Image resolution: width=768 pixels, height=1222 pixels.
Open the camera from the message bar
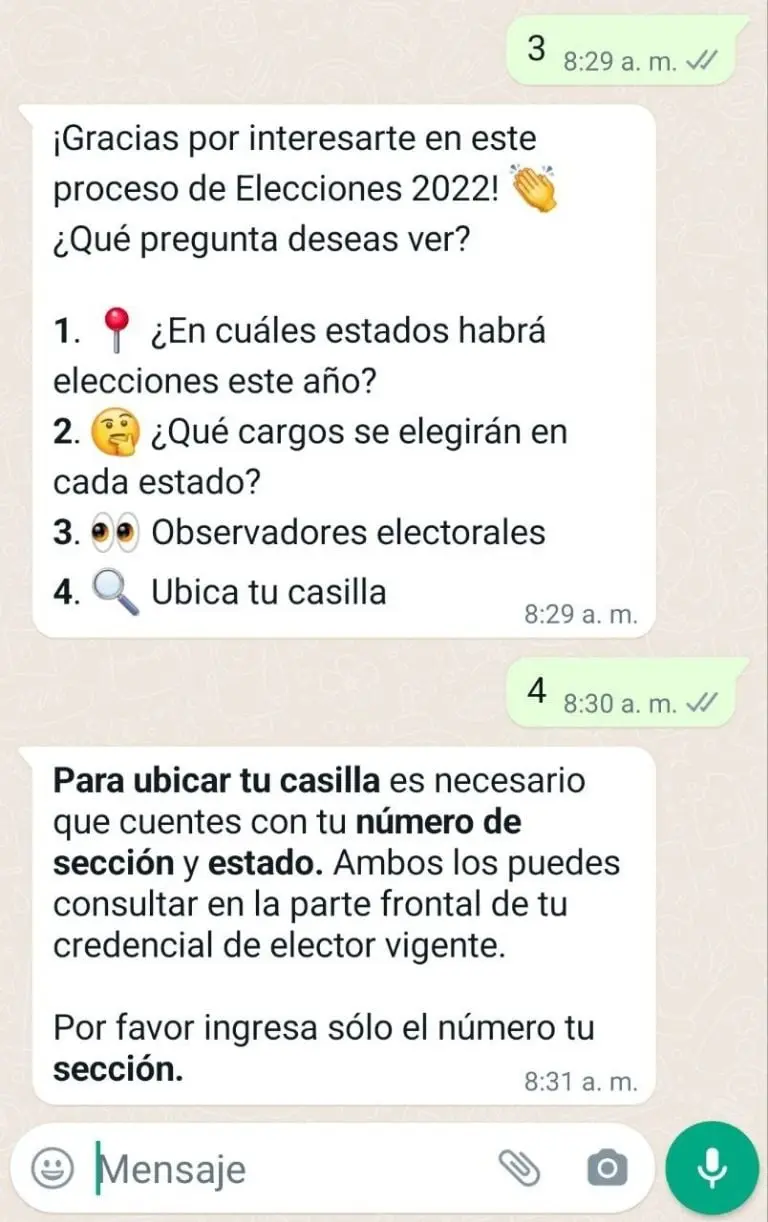606,1167
